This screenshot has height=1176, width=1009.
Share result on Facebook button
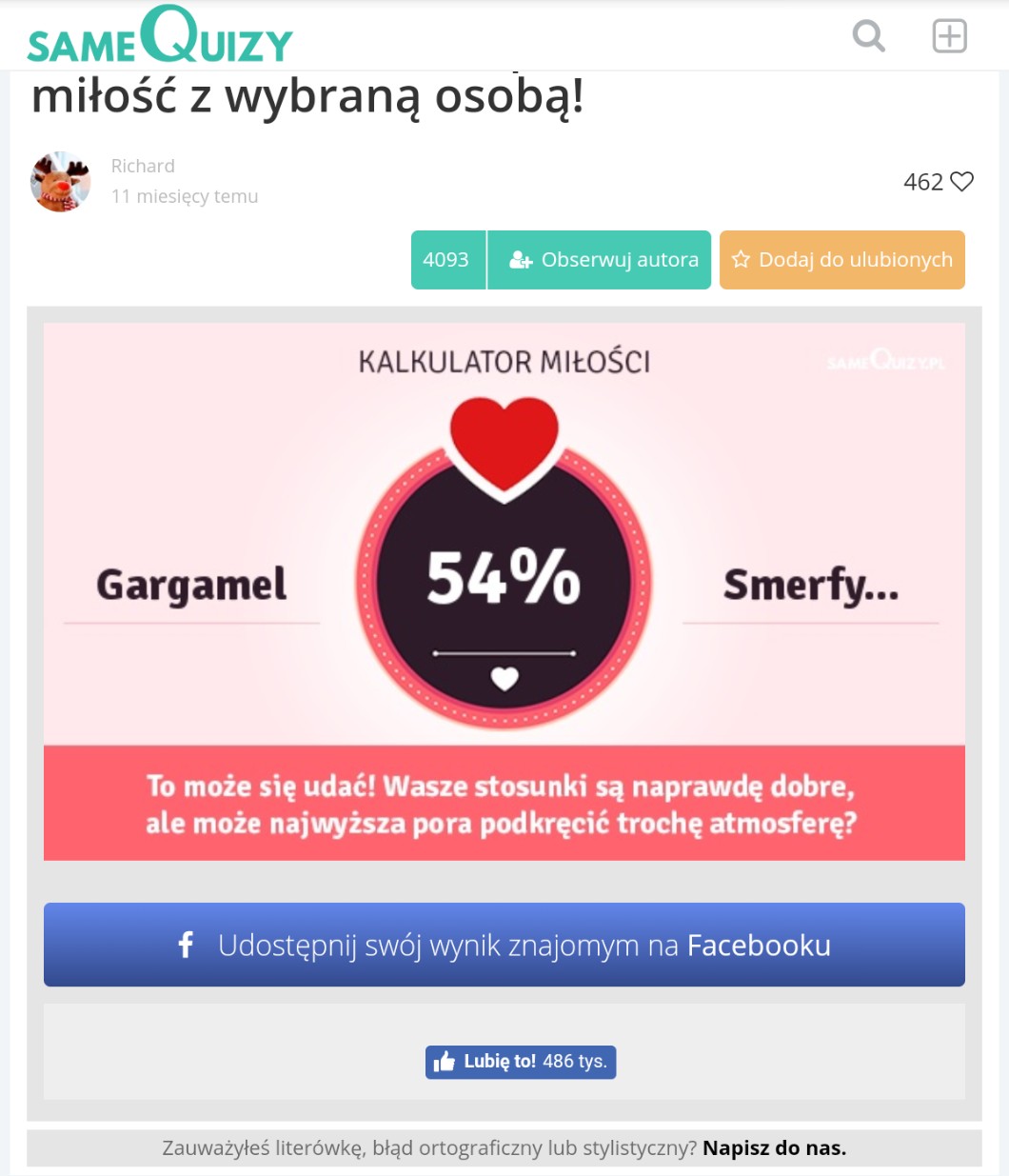tap(504, 945)
